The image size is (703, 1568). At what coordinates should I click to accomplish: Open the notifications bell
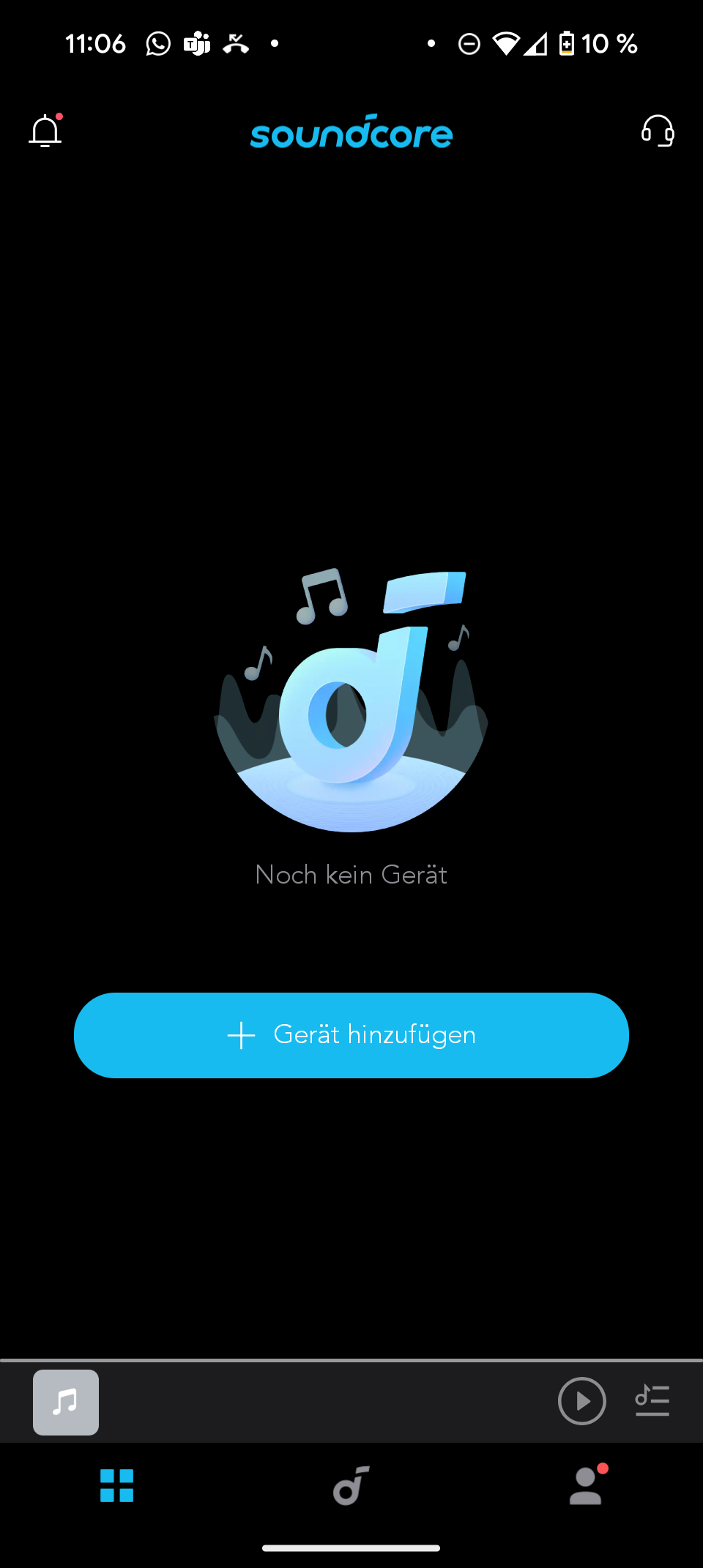[45, 132]
